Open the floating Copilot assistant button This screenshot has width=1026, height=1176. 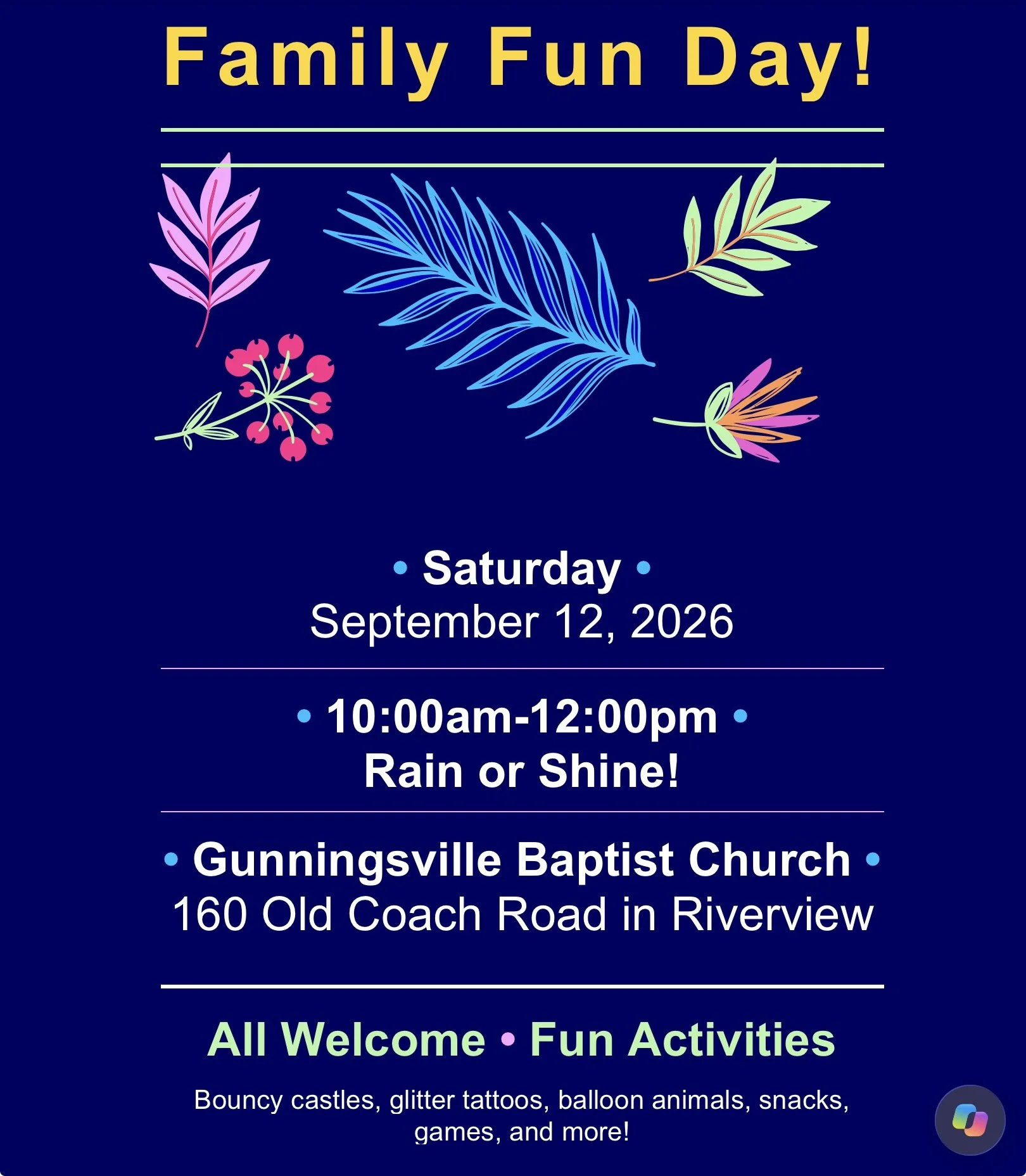[970, 1120]
